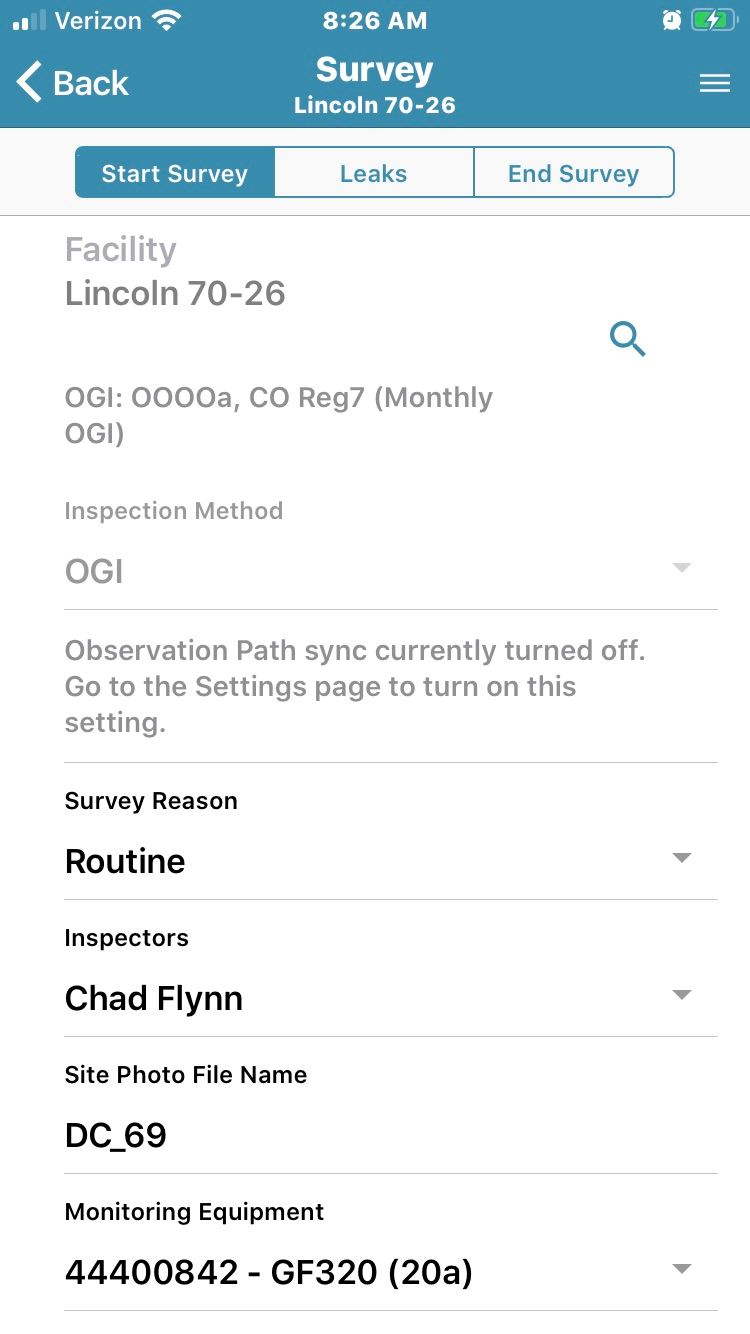Screen dimensions: 750x1334
Task: Switch to the Leaks tab
Action: click(x=373, y=173)
